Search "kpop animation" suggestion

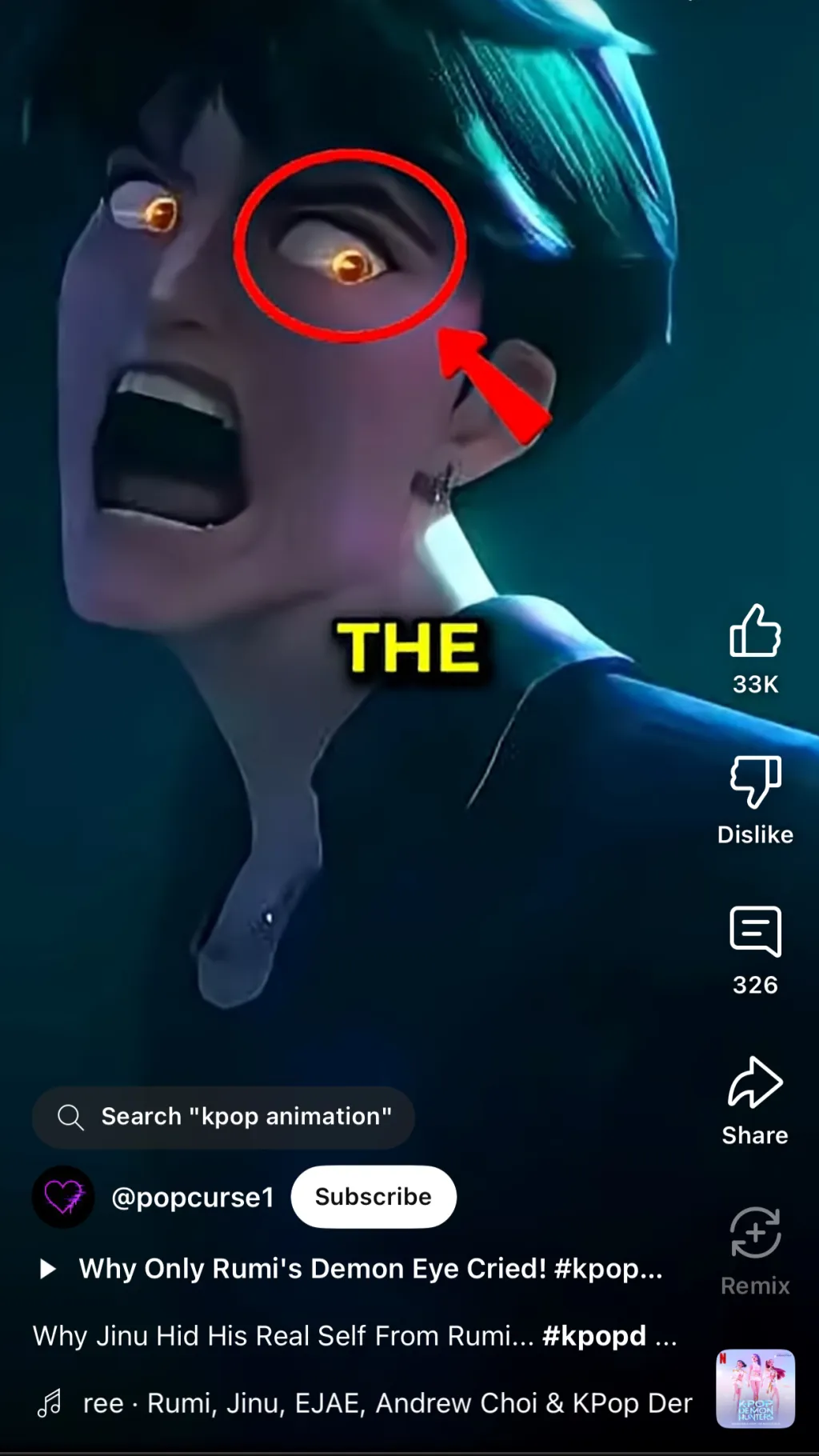coord(224,1117)
